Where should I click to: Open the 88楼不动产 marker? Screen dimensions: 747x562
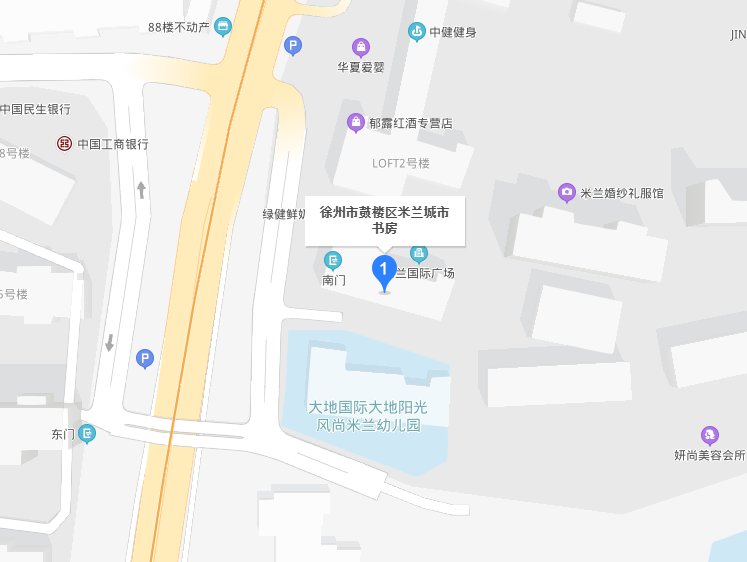coord(223,26)
